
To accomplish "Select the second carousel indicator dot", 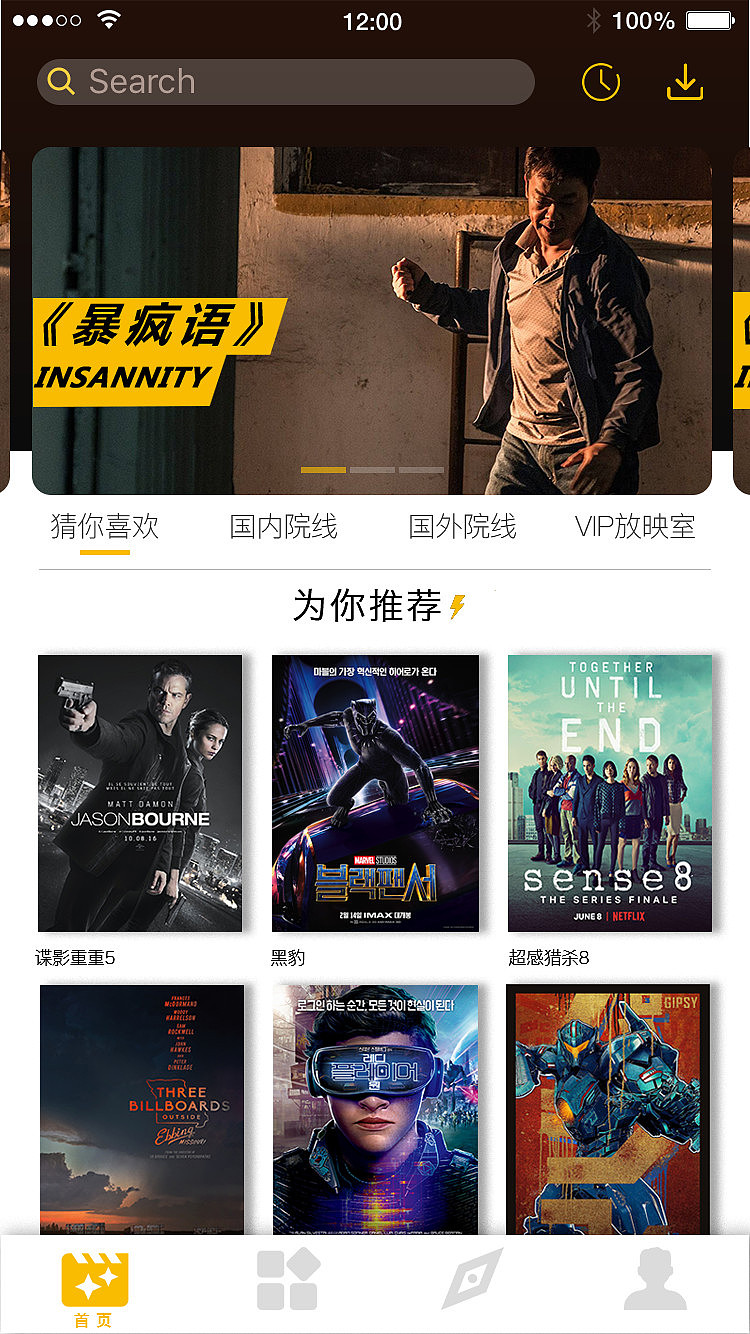I will pos(372,469).
